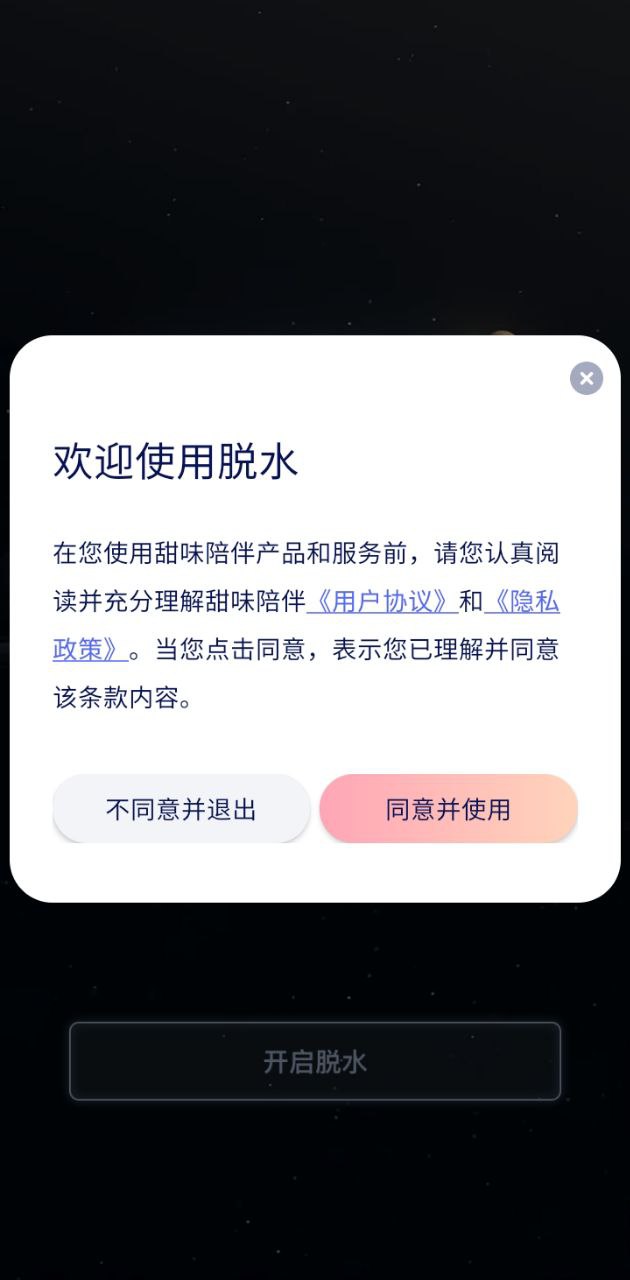Viewport: 630px width, 1280px height.
Task: Tap 同意并使用 to agree and continue
Action: 448,809
